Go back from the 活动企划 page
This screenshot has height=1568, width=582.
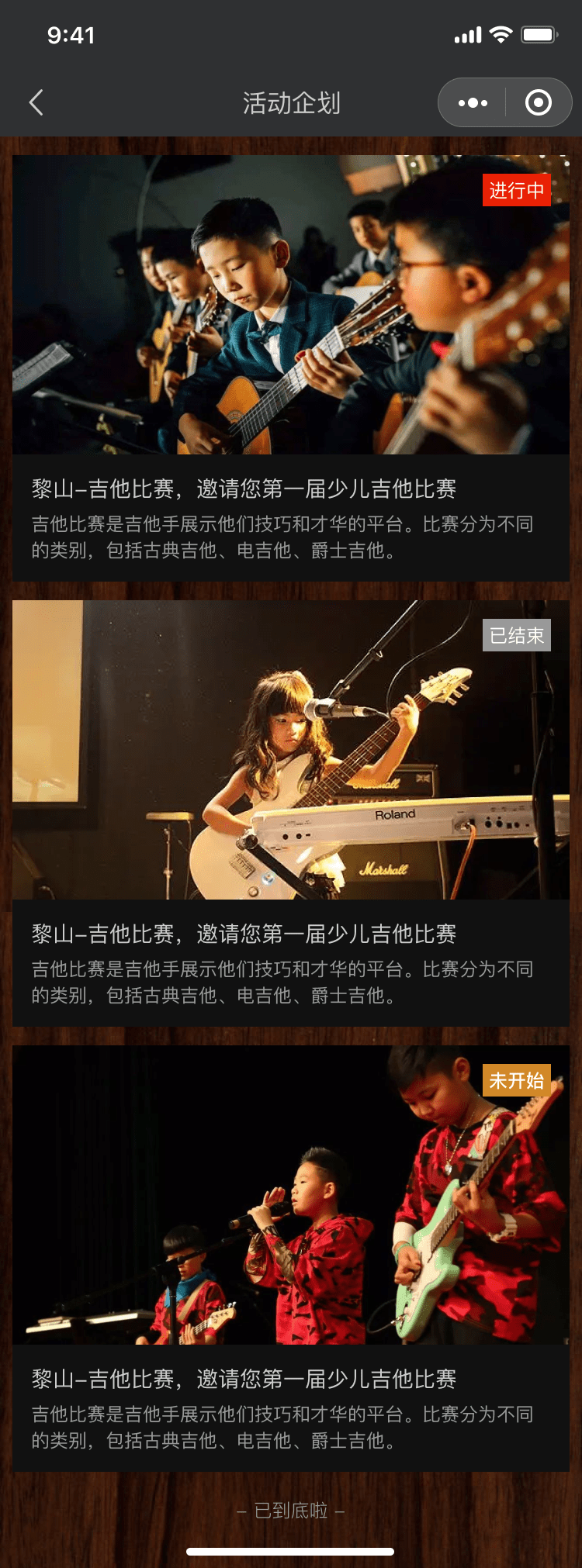[x=36, y=102]
